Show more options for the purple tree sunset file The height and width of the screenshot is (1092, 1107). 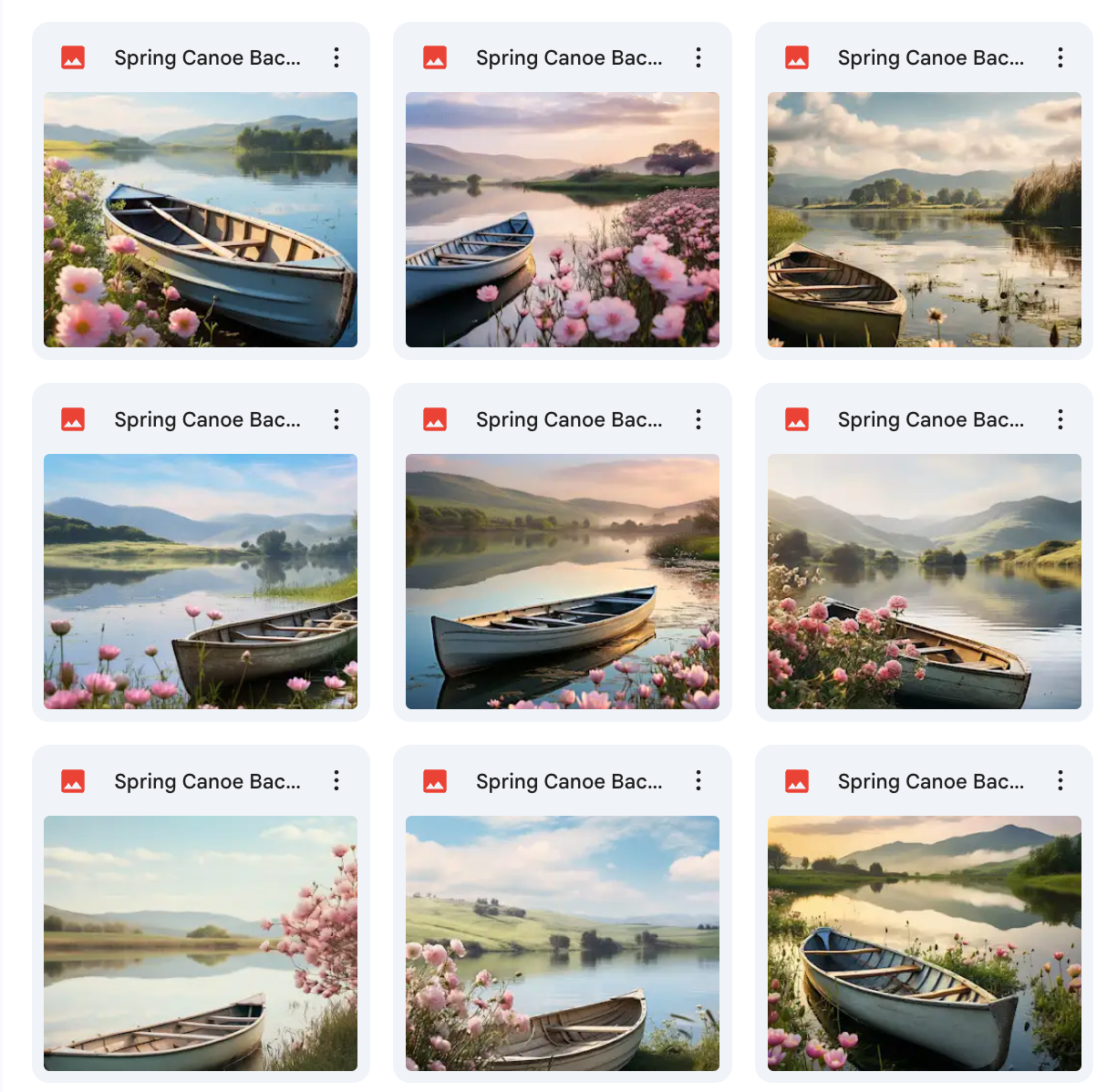point(698,57)
